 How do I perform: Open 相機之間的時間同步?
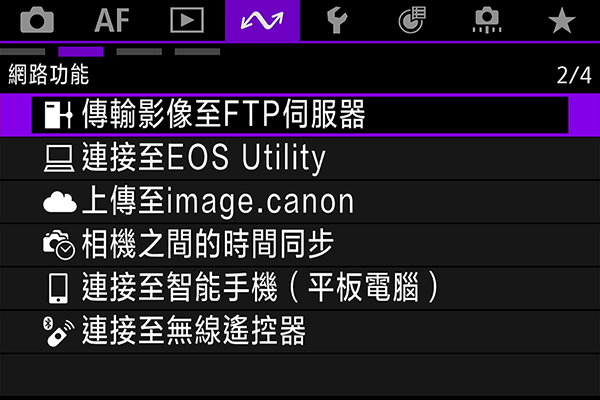pos(300,244)
